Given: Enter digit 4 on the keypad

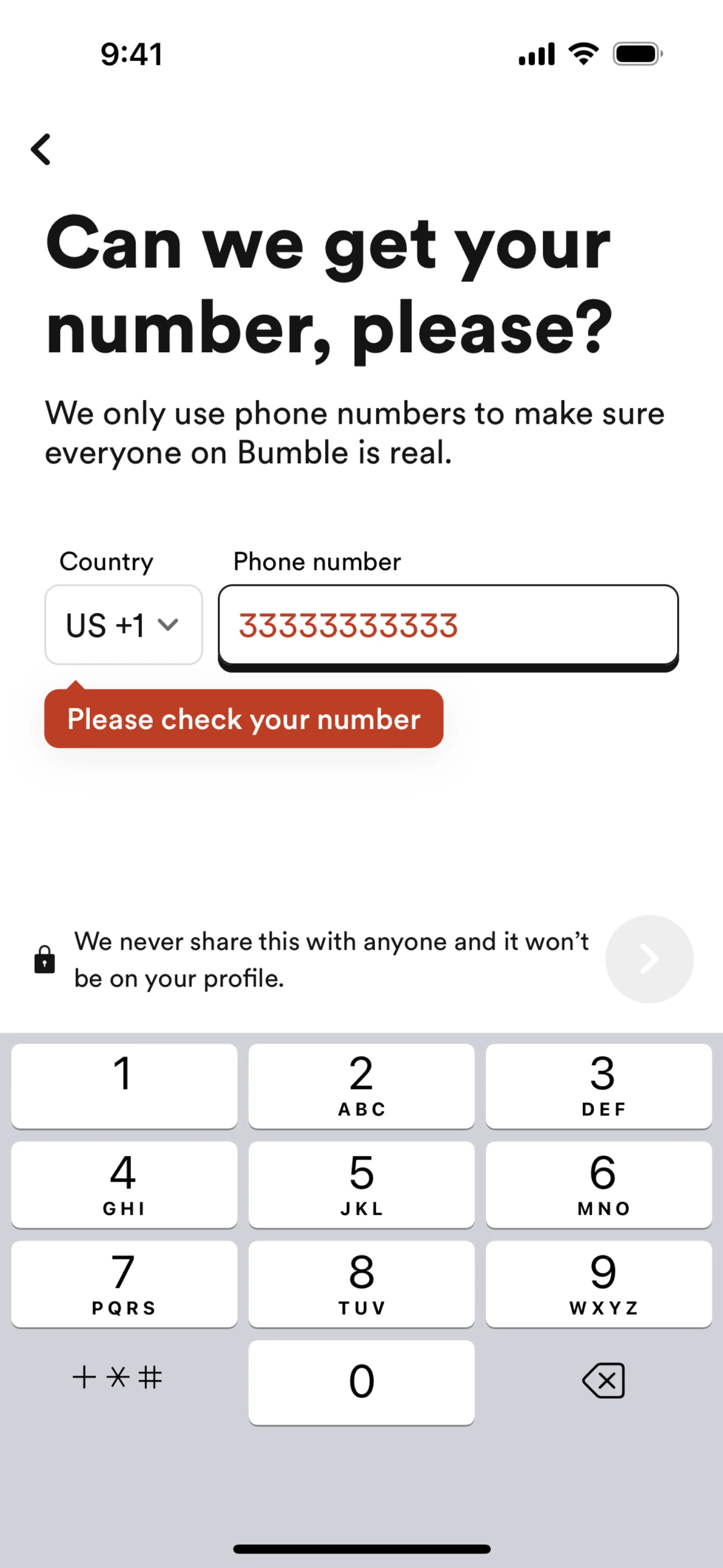Looking at the screenshot, I should [x=124, y=1184].
